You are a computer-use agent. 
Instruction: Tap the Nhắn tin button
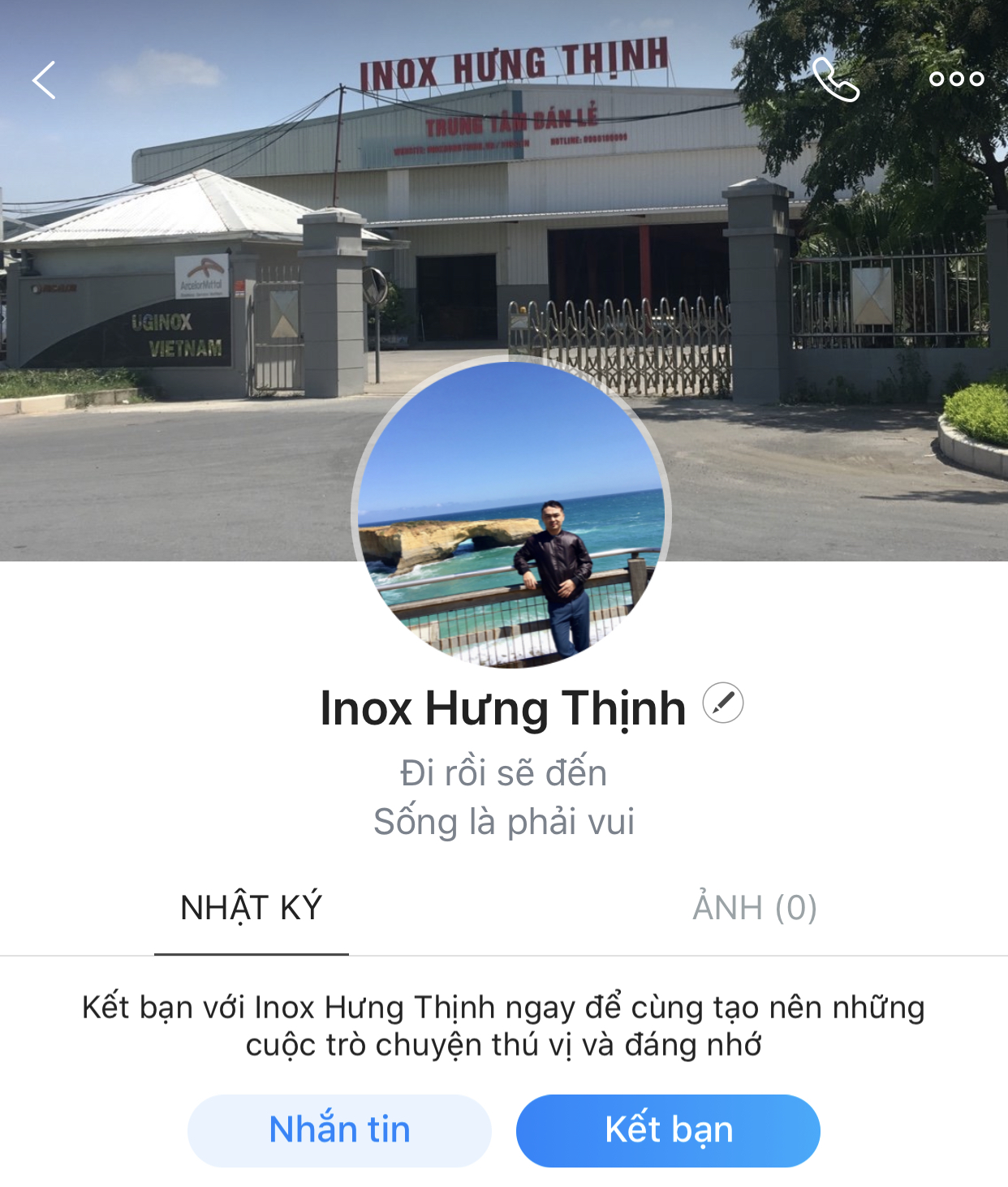click(x=339, y=1130)
